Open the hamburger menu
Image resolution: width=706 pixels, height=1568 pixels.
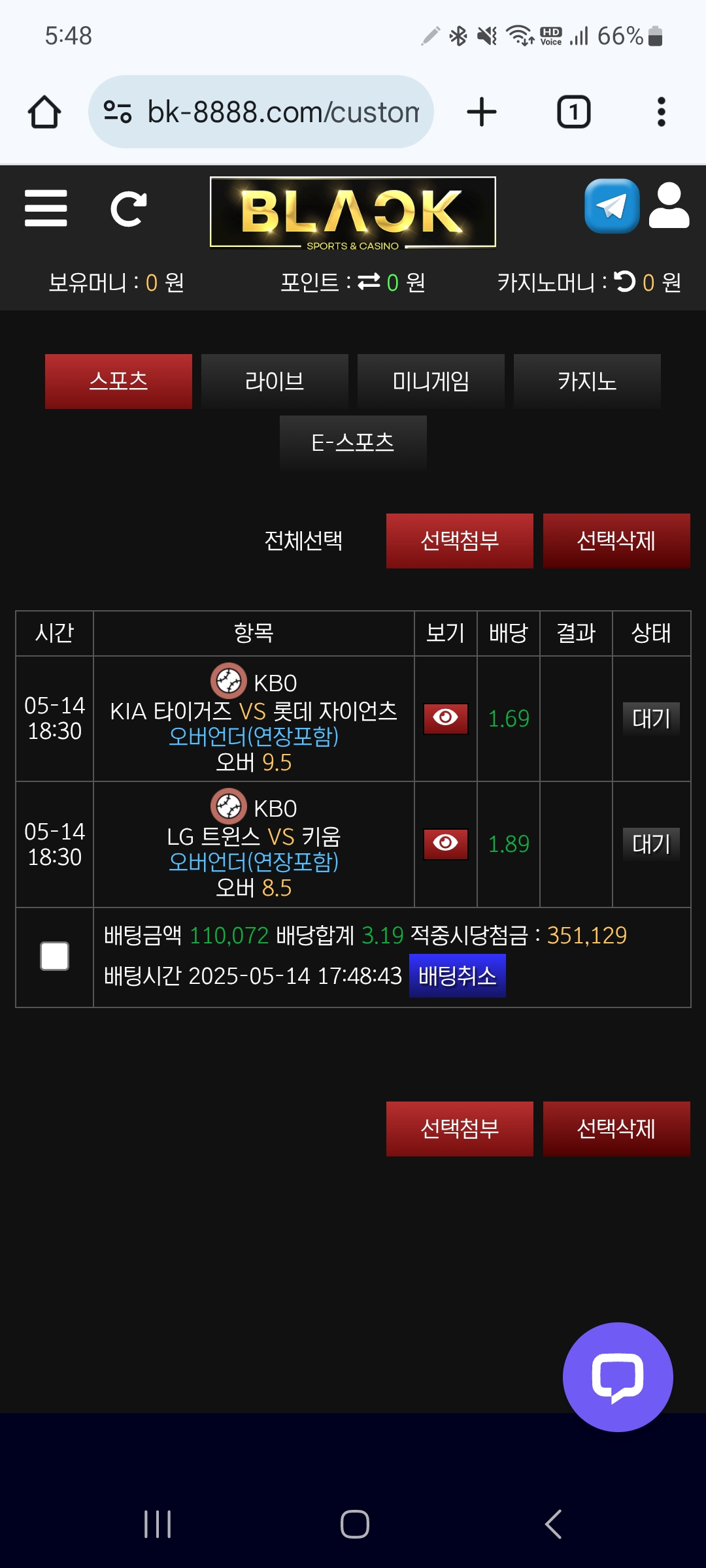click(x=46, y=208)
